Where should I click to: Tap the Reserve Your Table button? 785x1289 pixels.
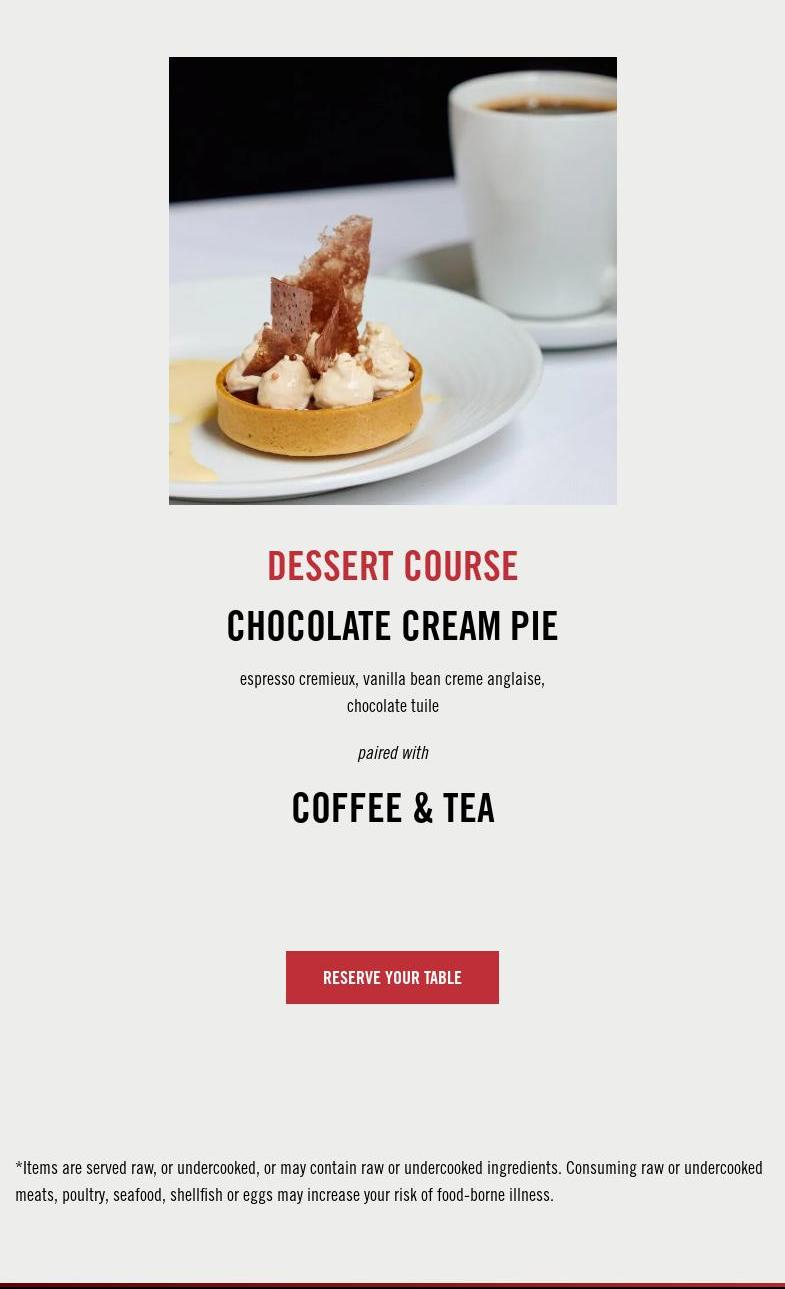[392, 977]
